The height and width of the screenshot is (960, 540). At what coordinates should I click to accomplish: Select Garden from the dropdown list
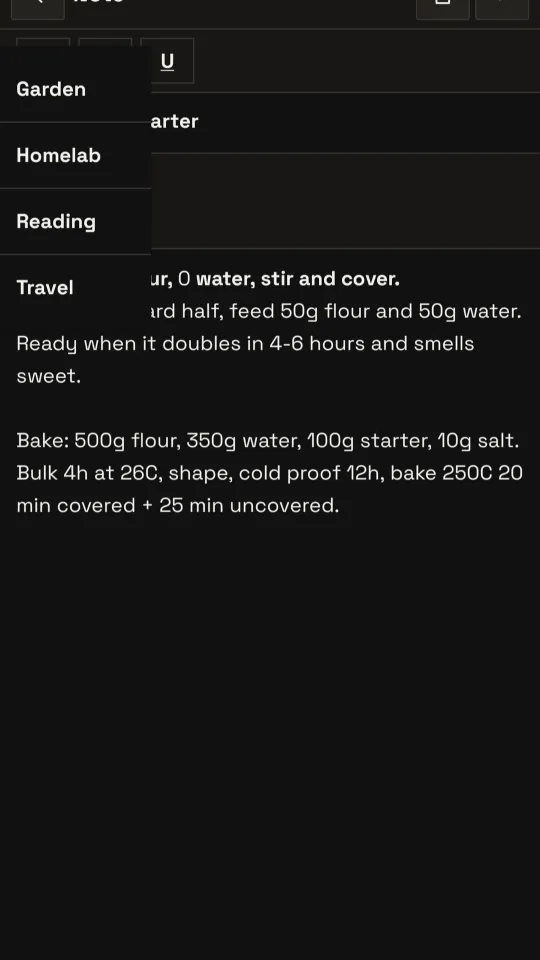[75, 89]
